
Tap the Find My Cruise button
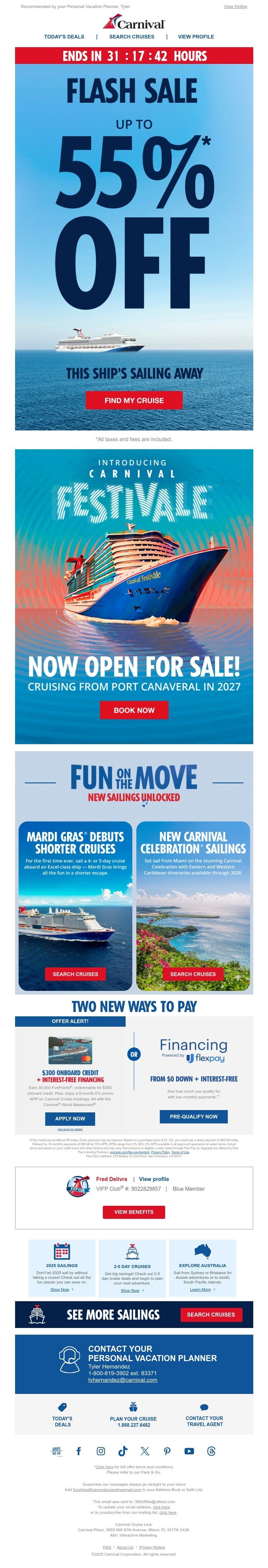134,400
